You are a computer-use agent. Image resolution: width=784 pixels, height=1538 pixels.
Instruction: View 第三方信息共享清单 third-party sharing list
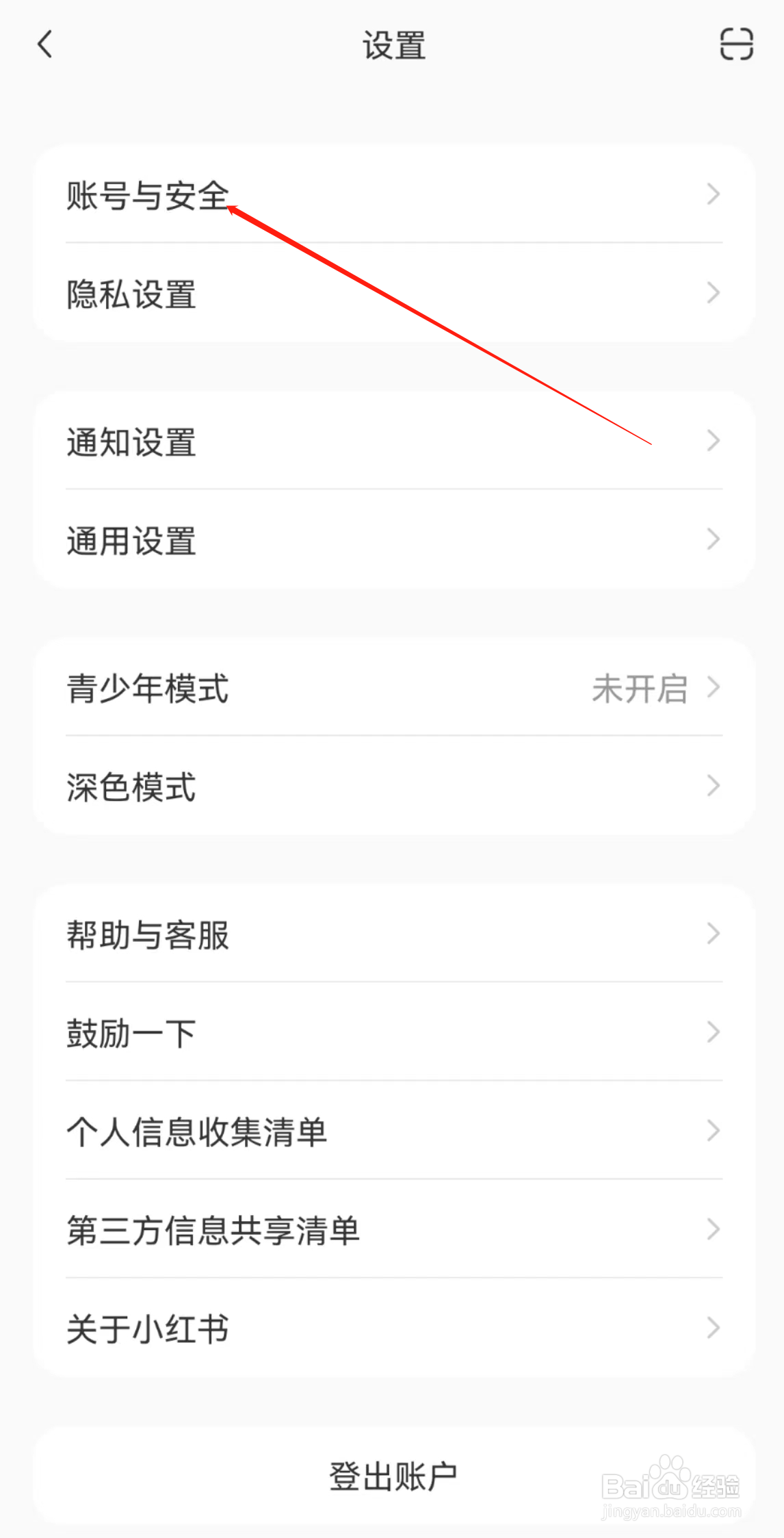[214, 1230]
